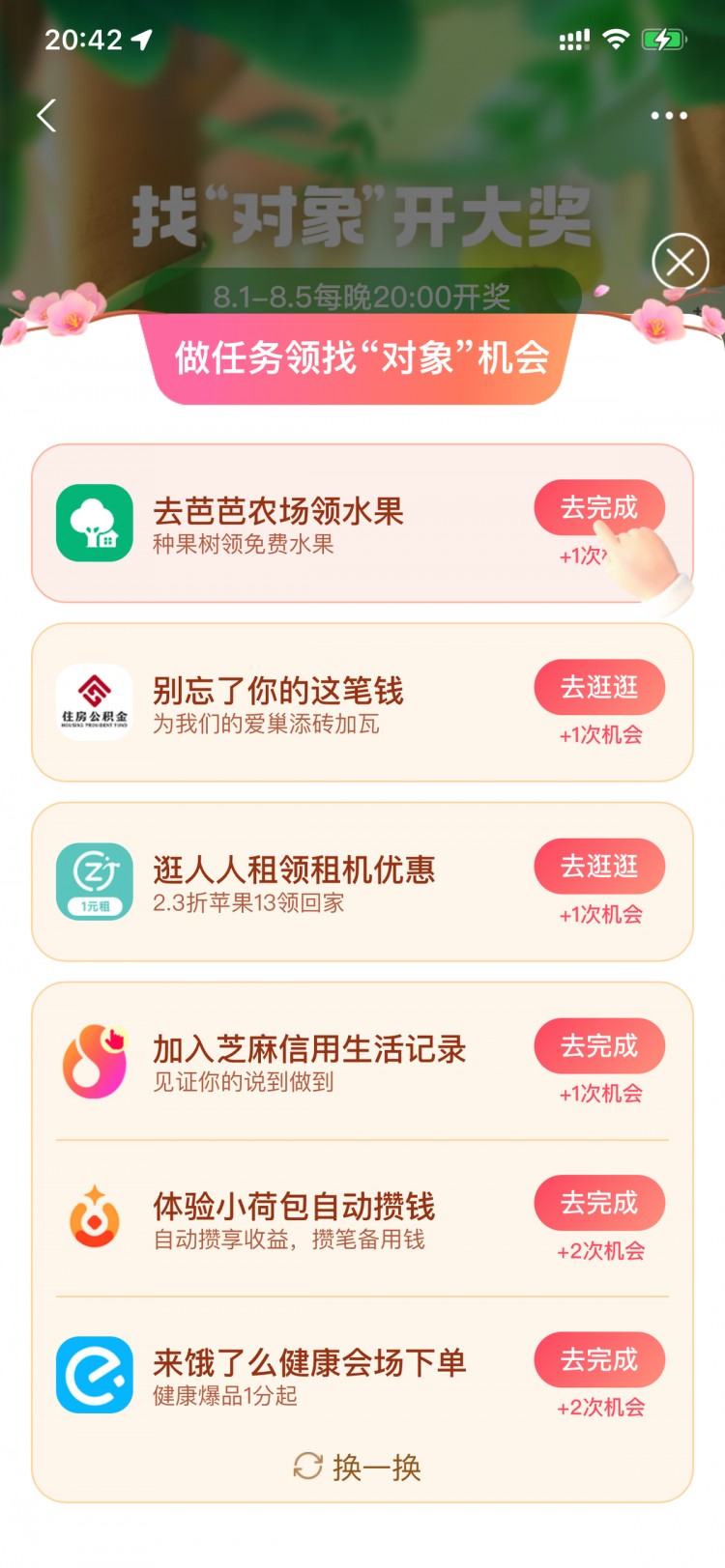Tap 去完成 for 来饿了么健康会场下单
This screenshot has height=1568, width=725.
(599, 1359)
